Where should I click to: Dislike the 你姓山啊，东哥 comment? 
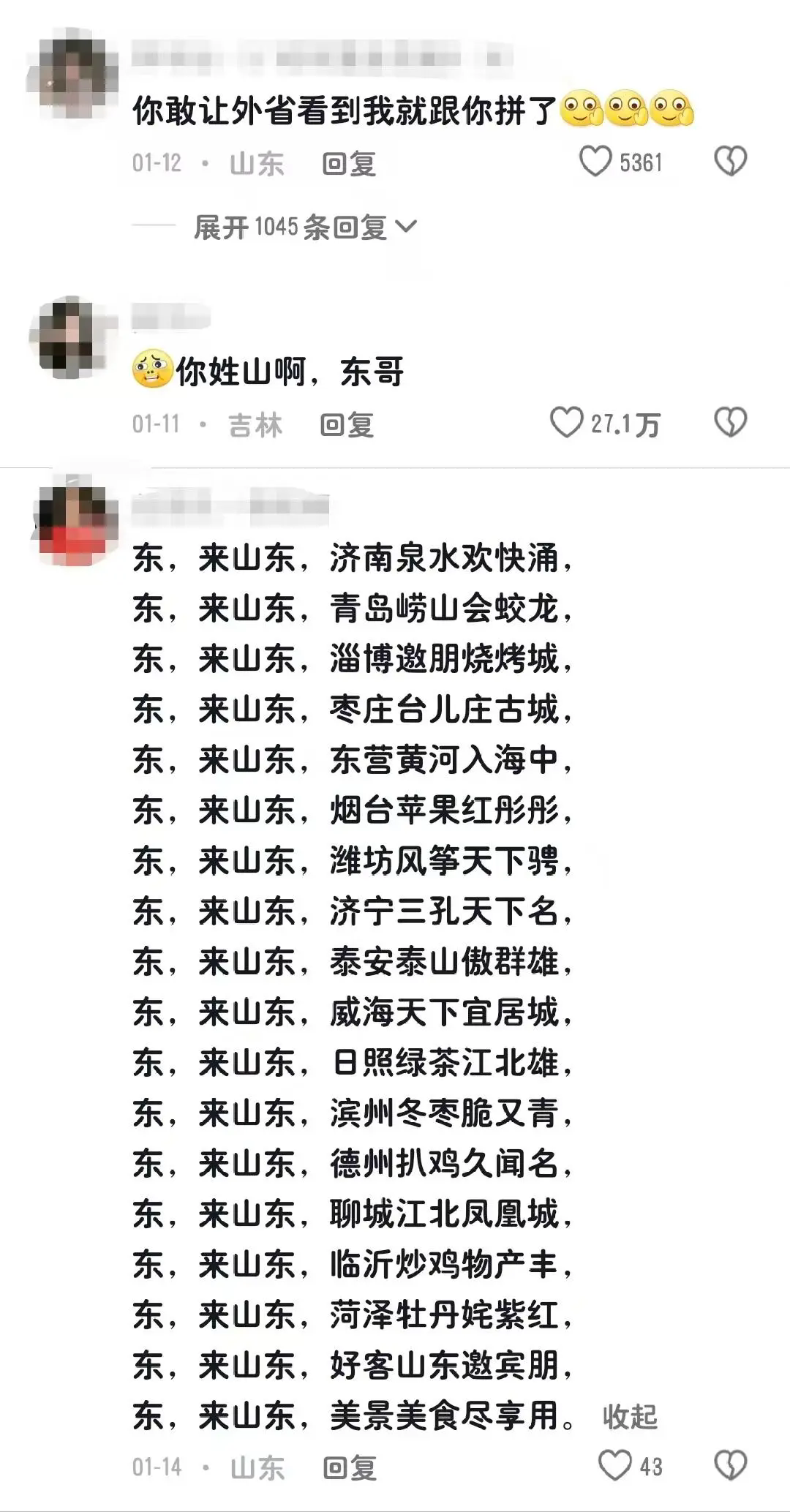point(729,423)
